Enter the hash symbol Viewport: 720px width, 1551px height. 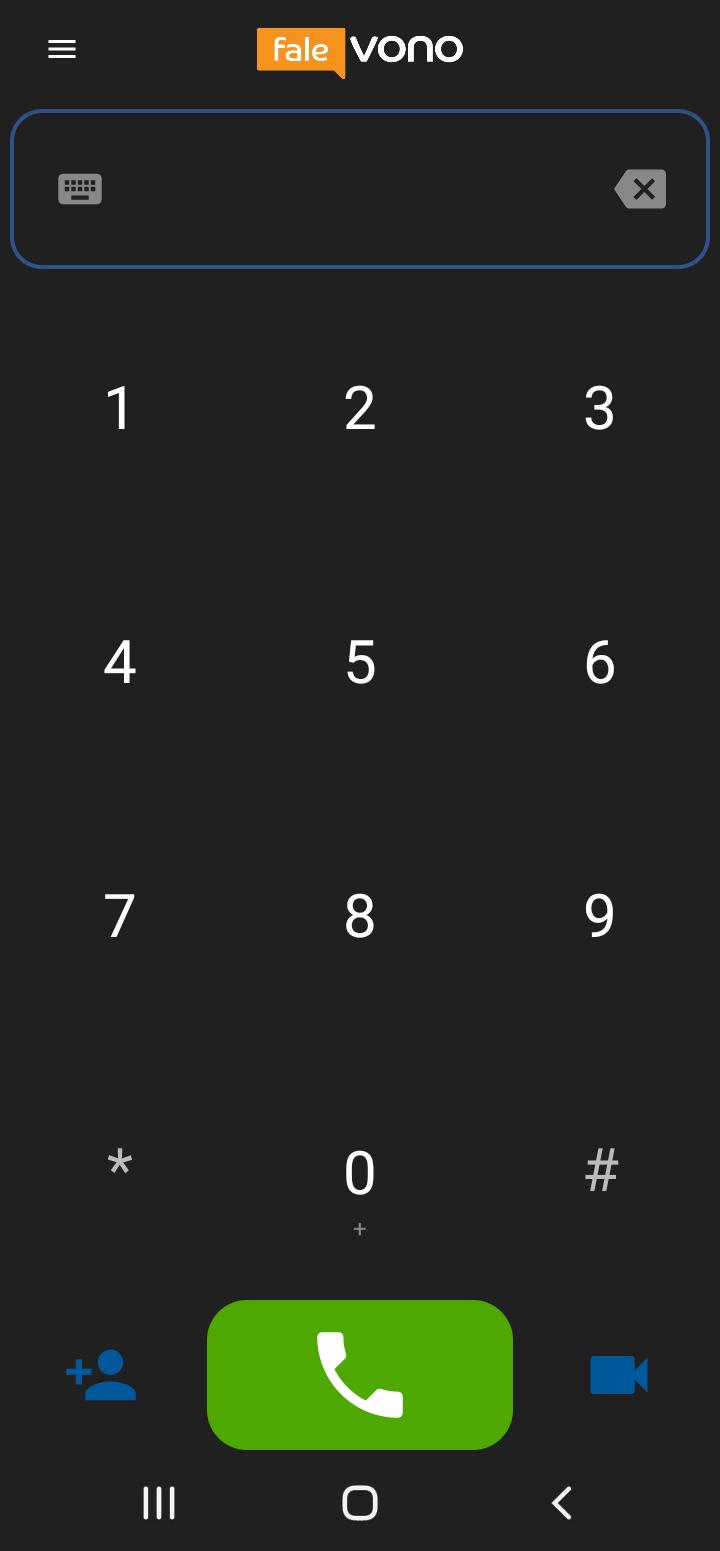coord(600,1168)
